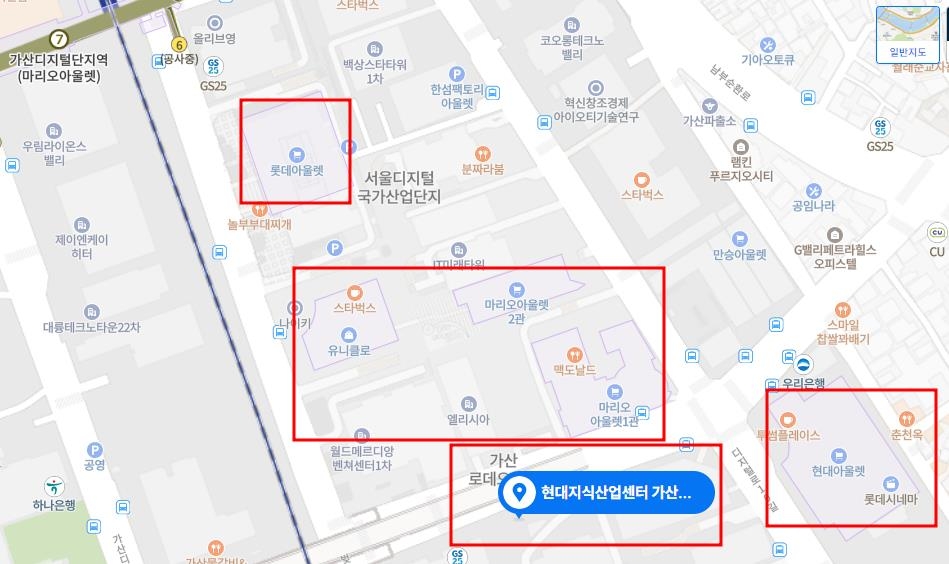This screenshot has width=949, height=564.
Task: Tap the 유니클로 store marker
Action: point(348,335)
